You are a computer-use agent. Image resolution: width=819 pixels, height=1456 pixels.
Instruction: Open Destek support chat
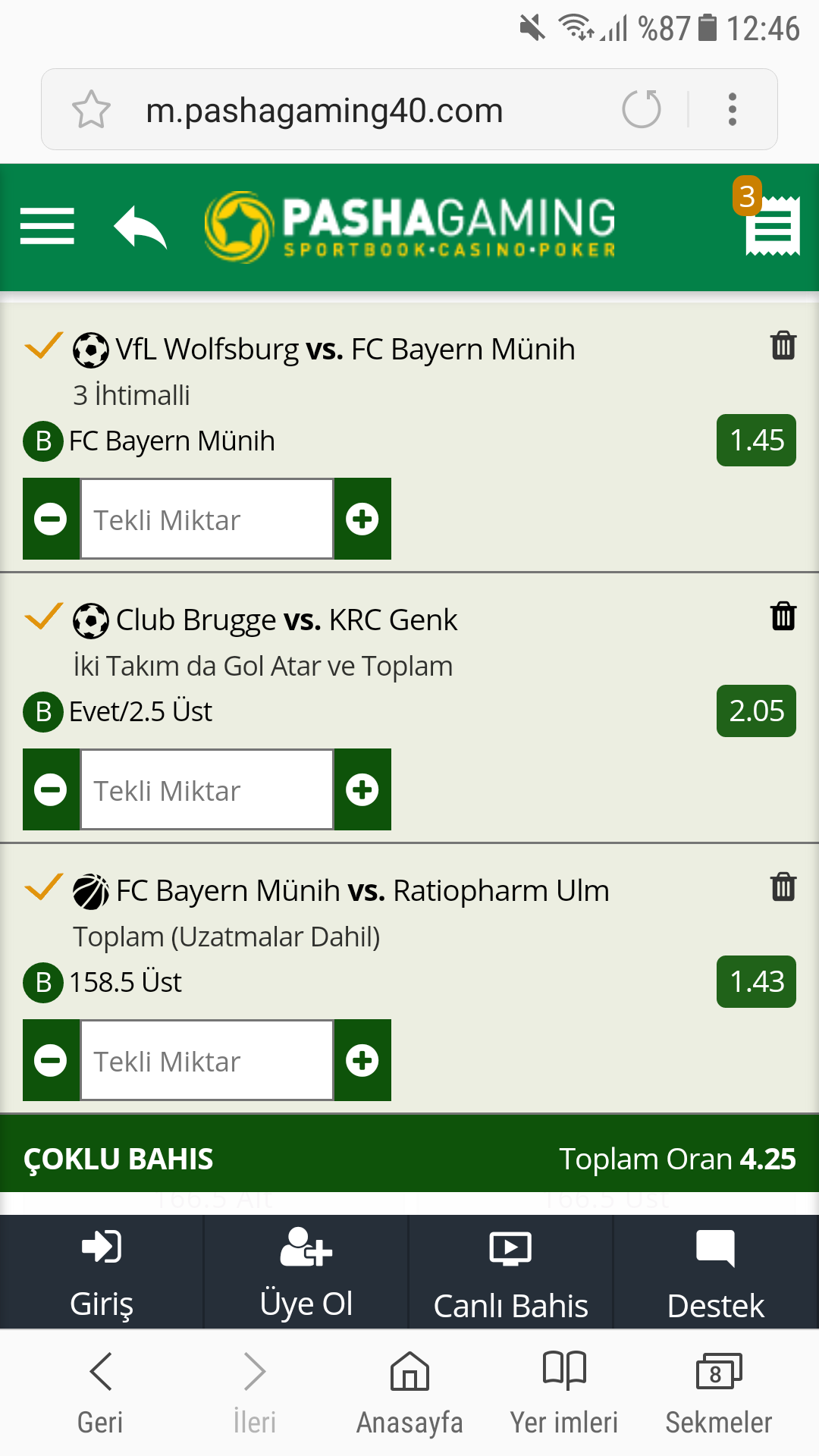click(715, 1272)
